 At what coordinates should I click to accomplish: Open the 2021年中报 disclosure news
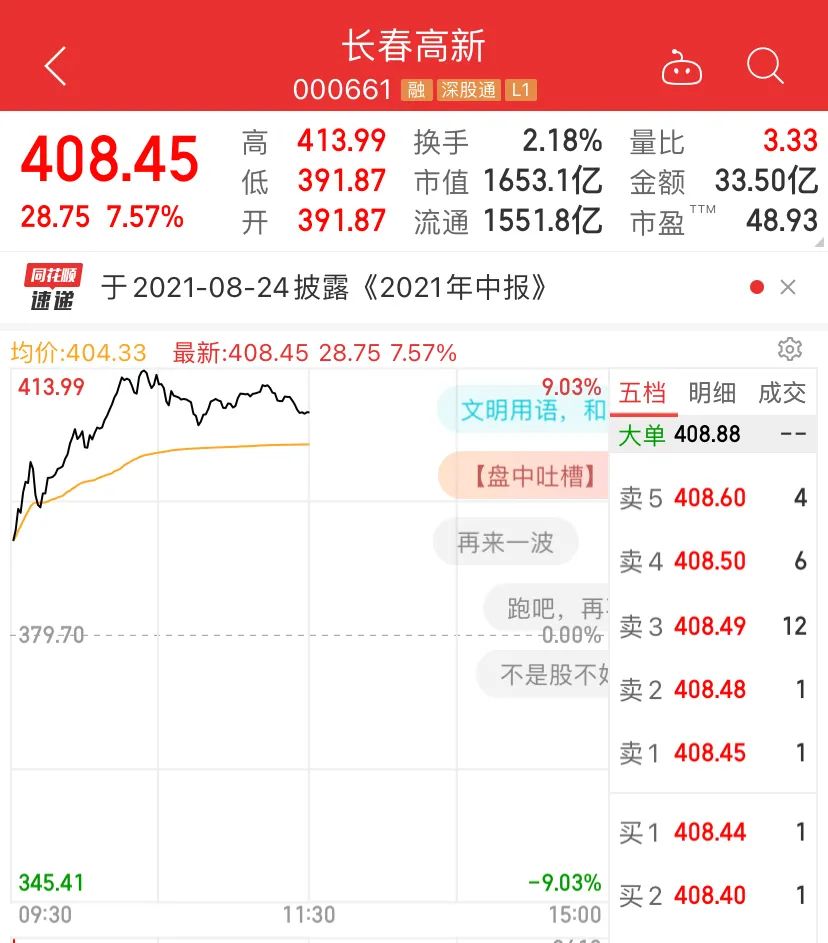click(325, 288)
